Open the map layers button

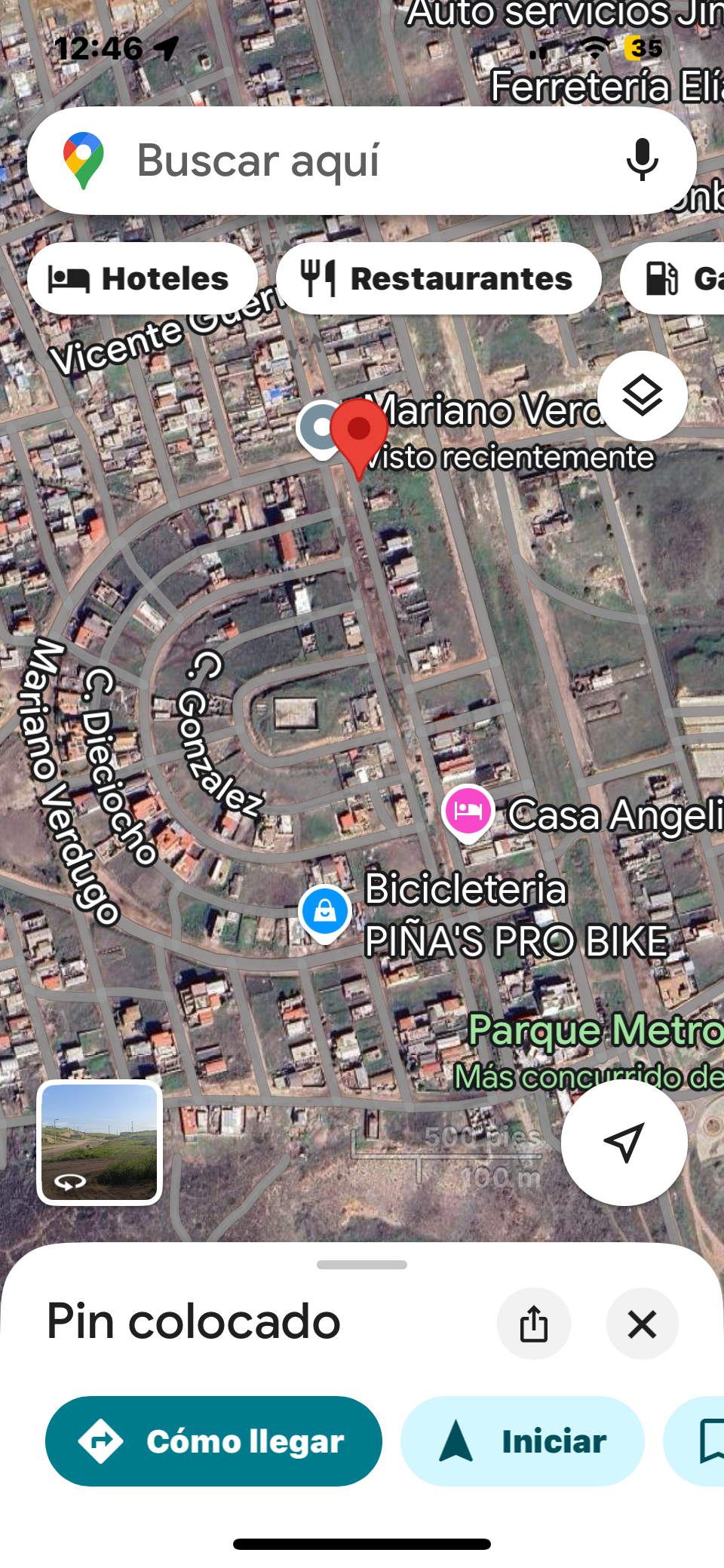[642, 396]
